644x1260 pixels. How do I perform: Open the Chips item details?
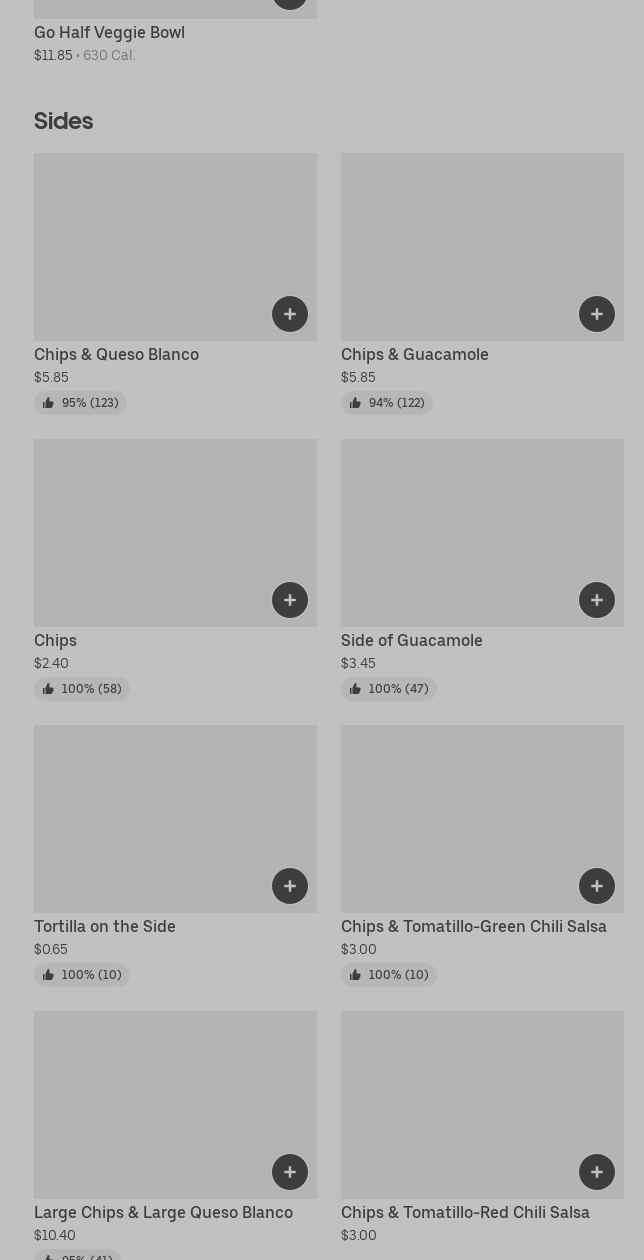pyautogui.click(x=175, y=570)
